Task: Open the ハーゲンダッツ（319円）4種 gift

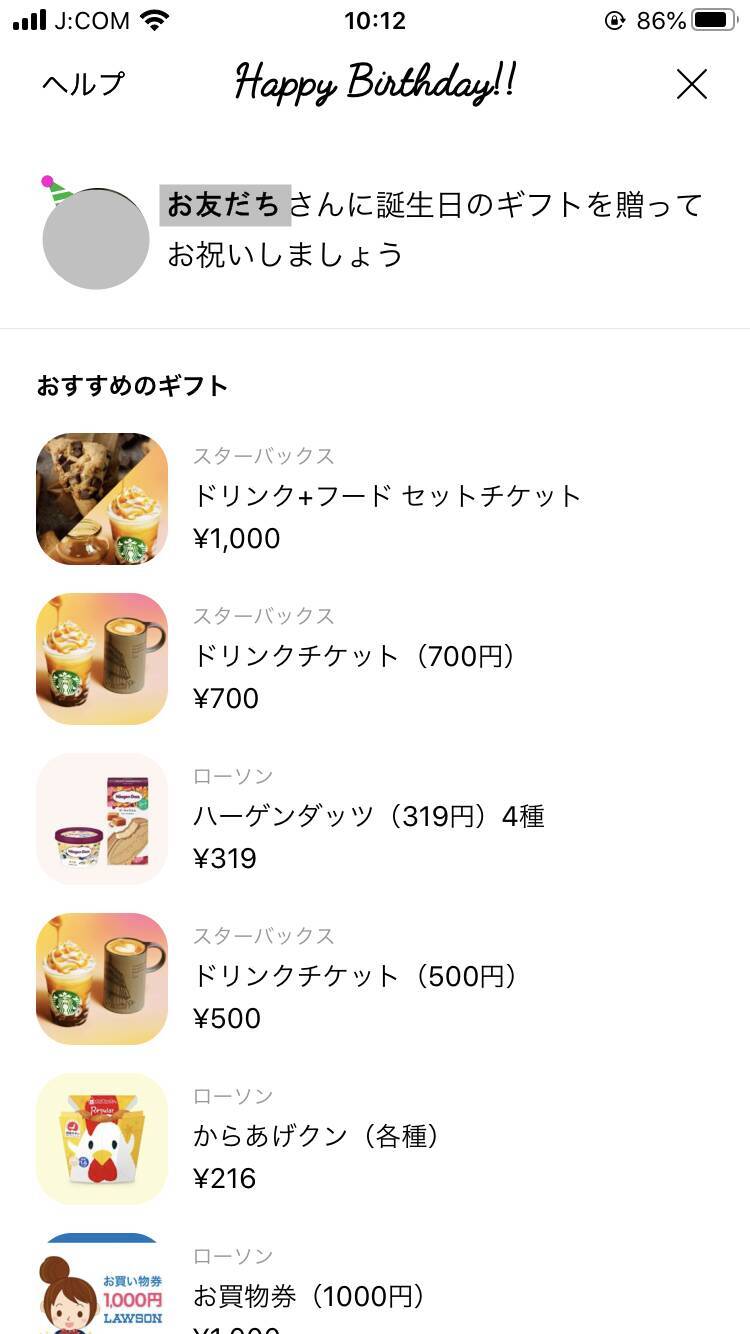Action: click(x=368, y=817)
